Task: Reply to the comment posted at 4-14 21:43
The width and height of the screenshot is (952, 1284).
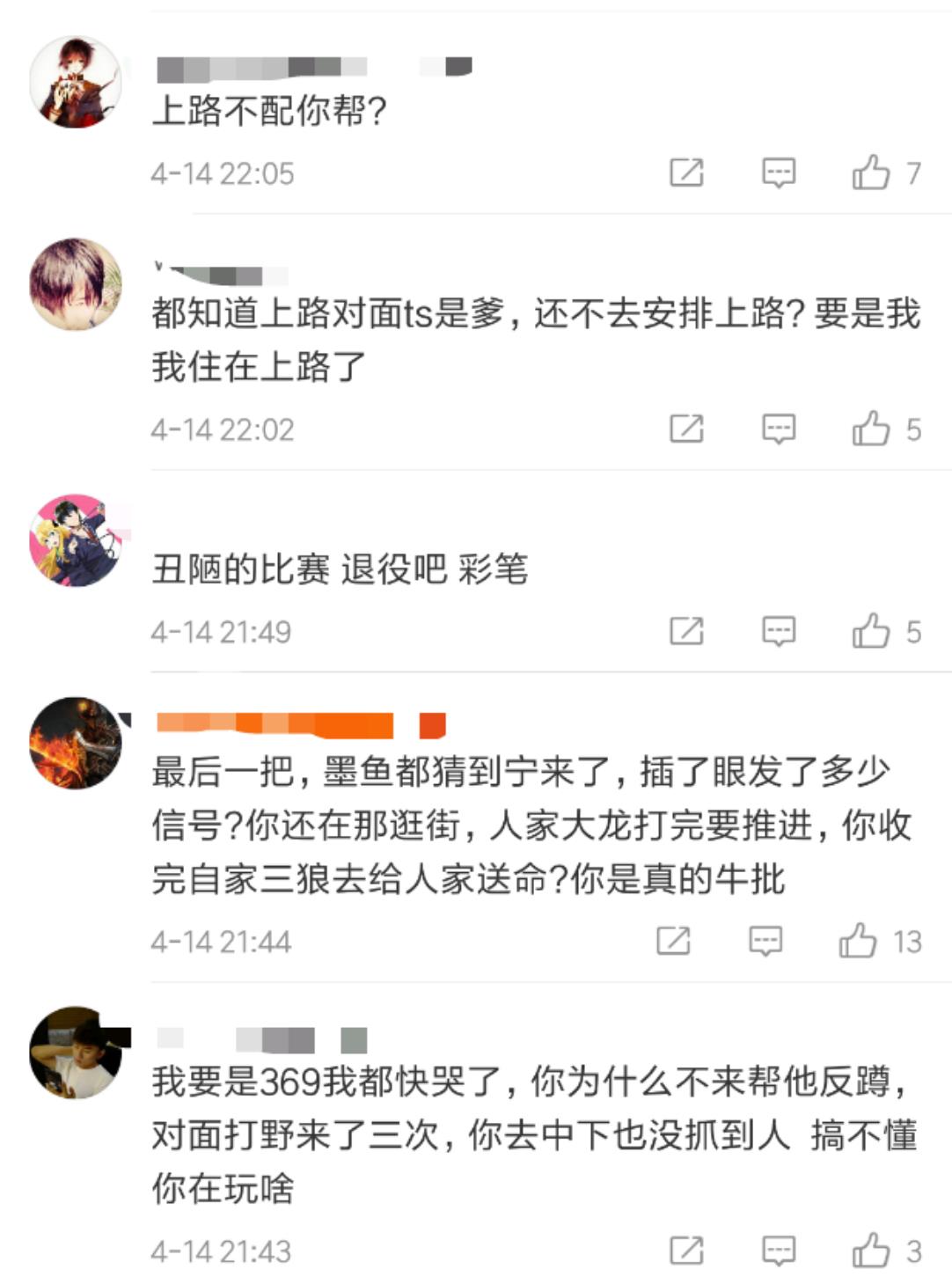Action: pyautogui.click(x=778, y=1251)
